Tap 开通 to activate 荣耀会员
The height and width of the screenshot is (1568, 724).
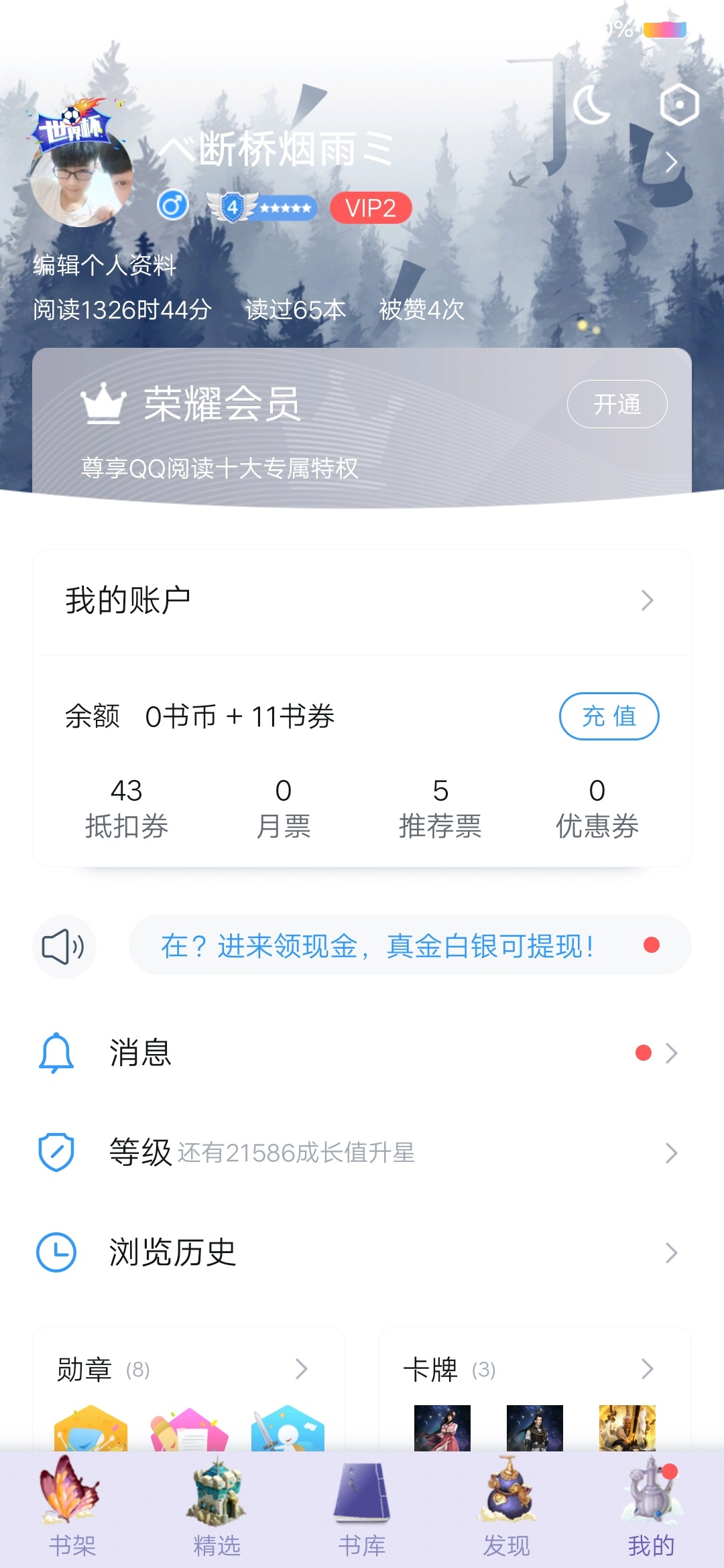[x=617, y=404]
